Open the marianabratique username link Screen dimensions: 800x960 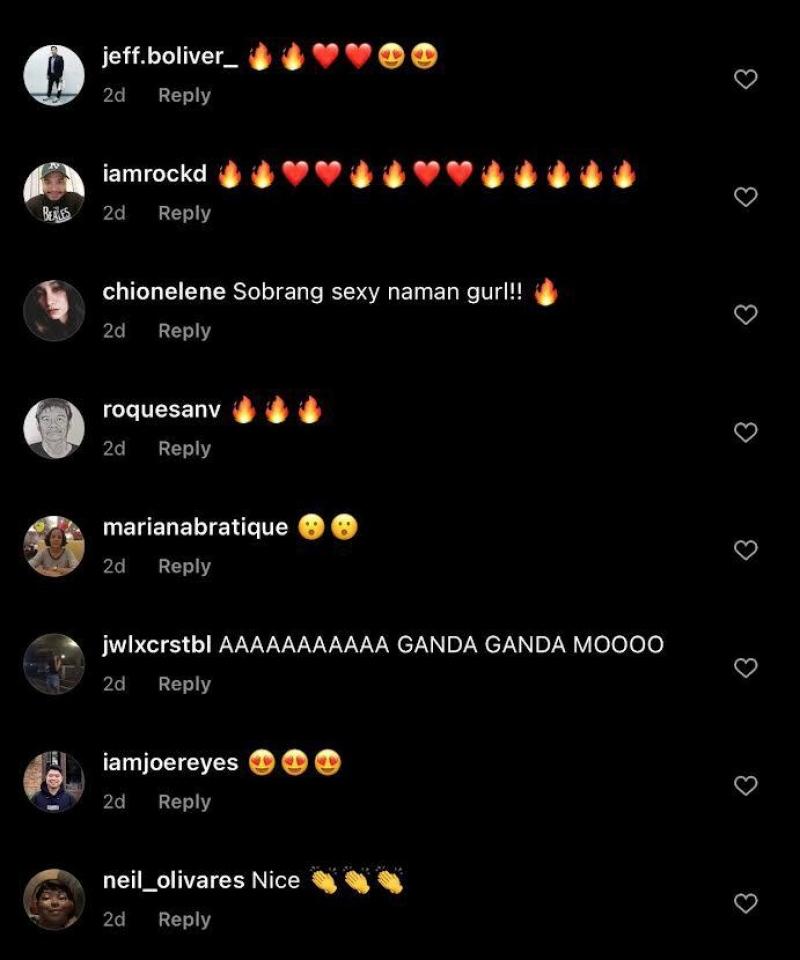[x=195, y=527]
